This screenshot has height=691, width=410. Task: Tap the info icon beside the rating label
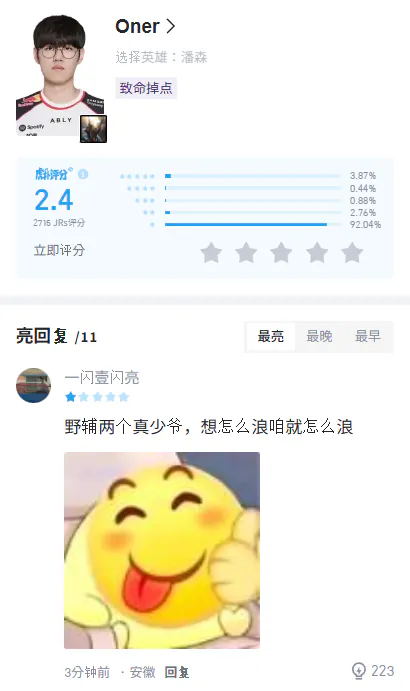click(83, 174)
